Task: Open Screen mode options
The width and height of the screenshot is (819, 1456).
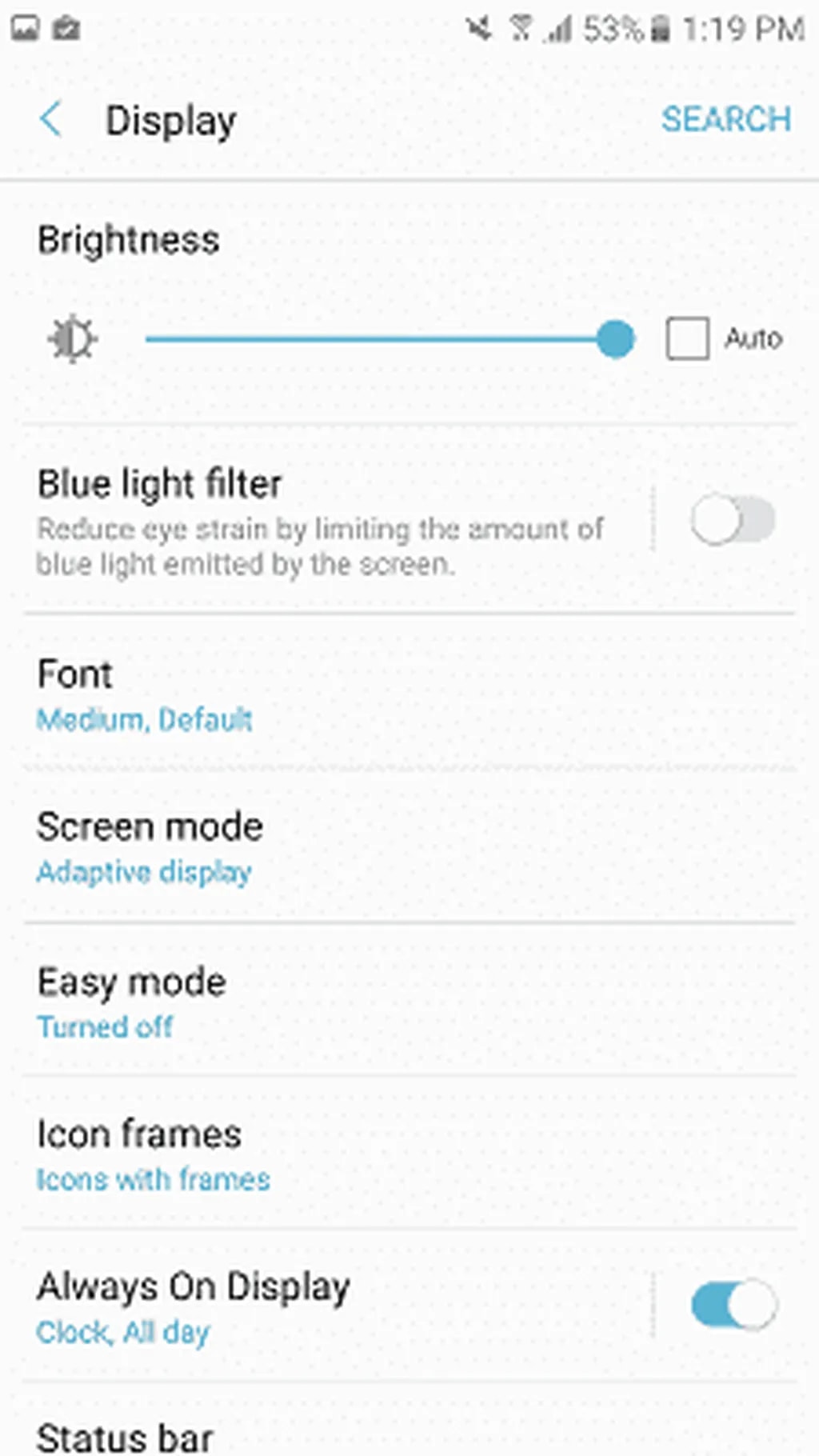Action: [320, 847]
